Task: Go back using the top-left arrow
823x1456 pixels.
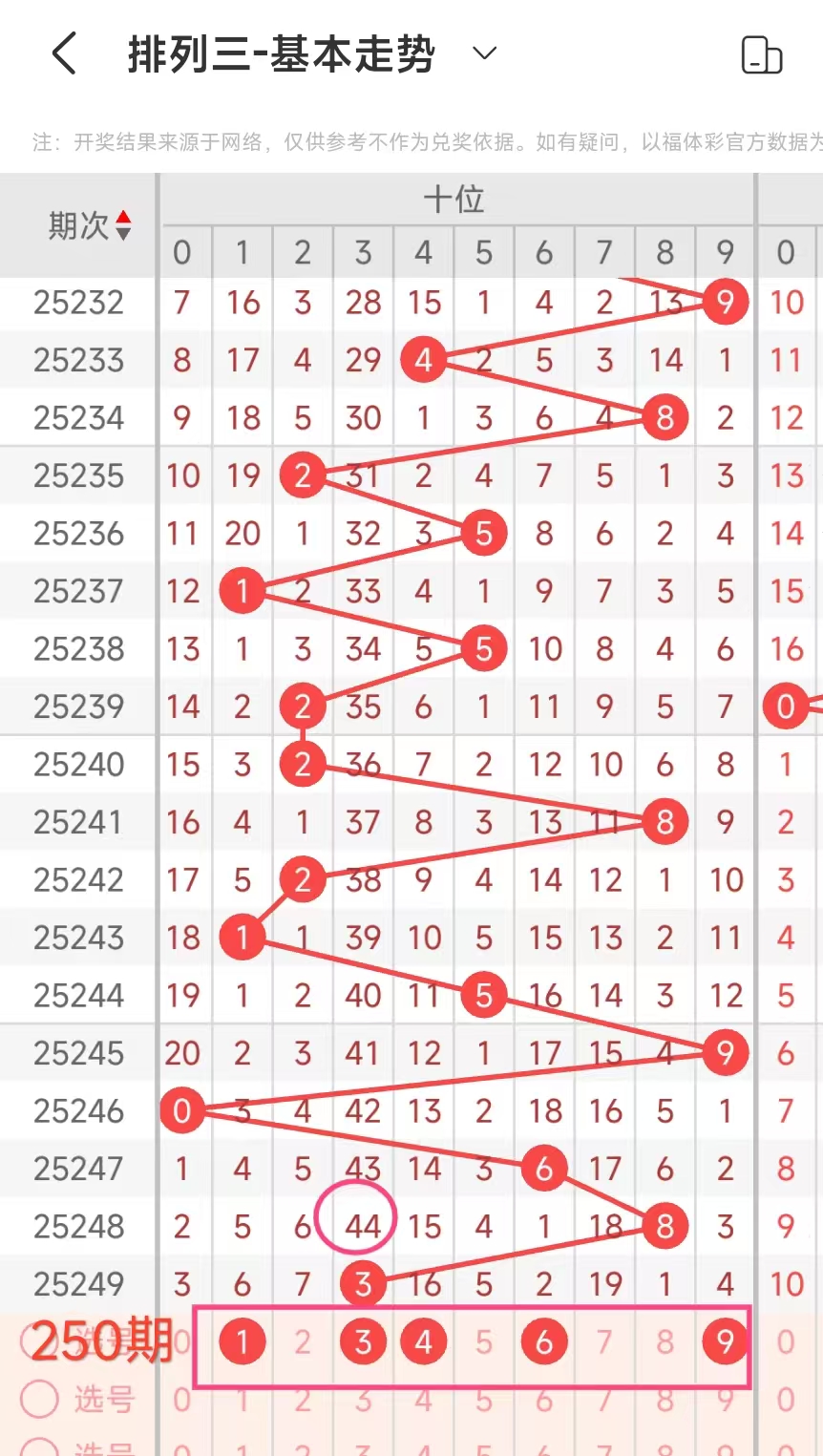Action: 64,53
